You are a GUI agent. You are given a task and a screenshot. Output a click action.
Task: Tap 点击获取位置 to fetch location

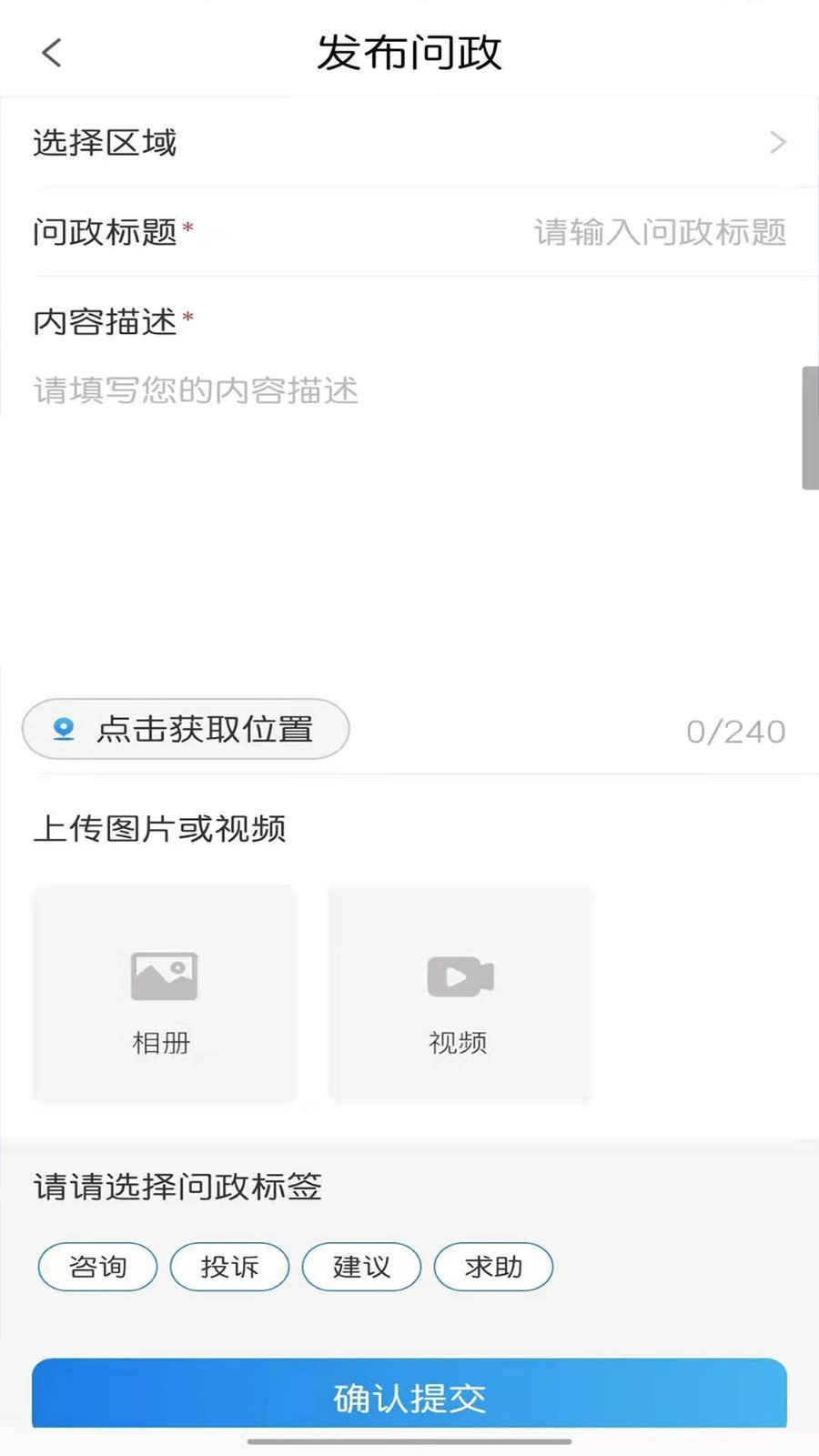(186, 729)
